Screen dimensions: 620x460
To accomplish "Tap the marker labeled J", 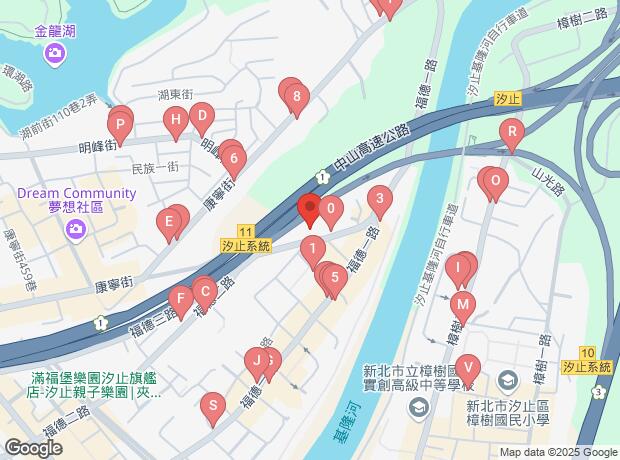I will tap(257, 362).
